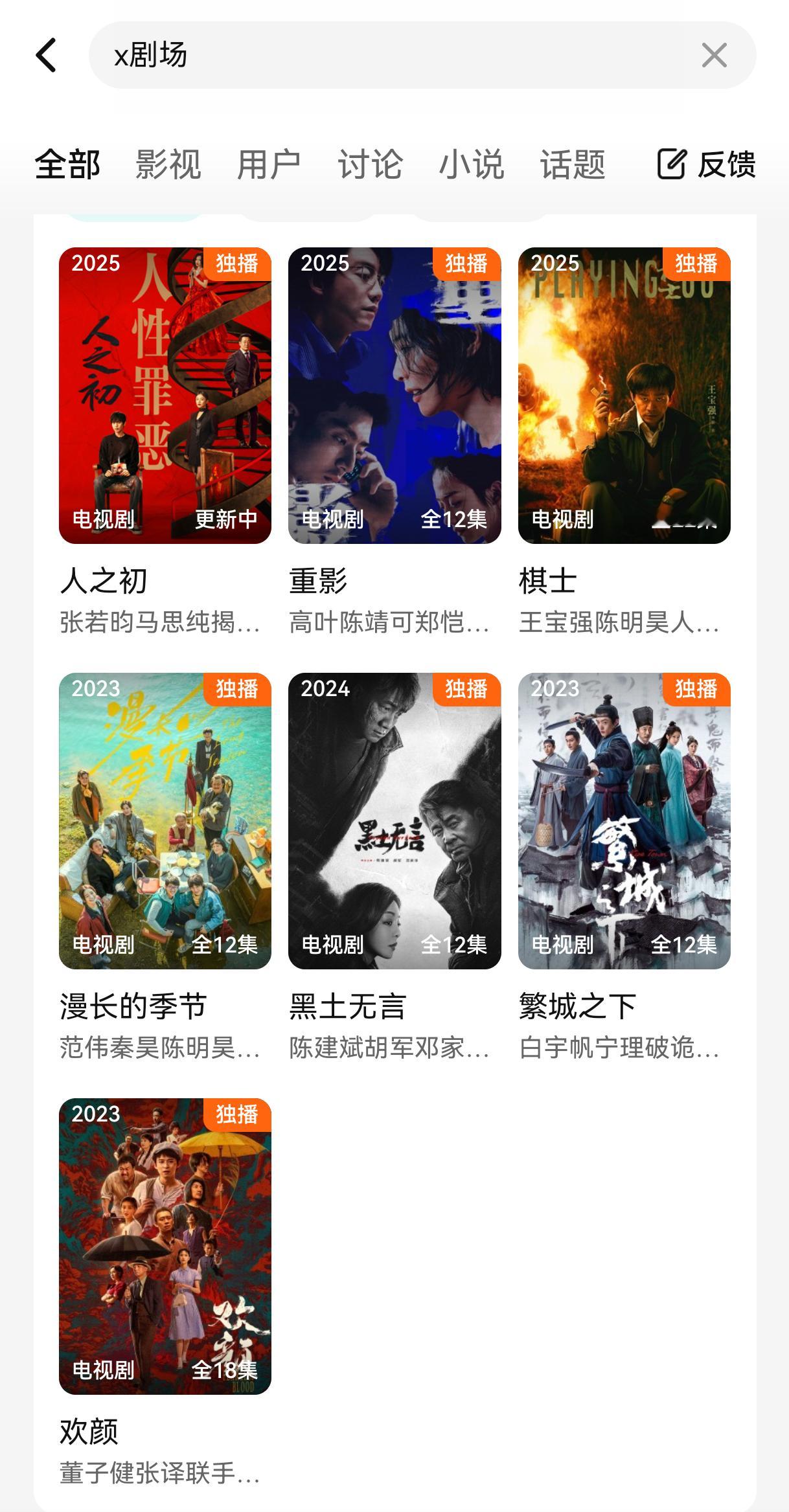Tap the 反馈 feedback button

pos(706,164)
